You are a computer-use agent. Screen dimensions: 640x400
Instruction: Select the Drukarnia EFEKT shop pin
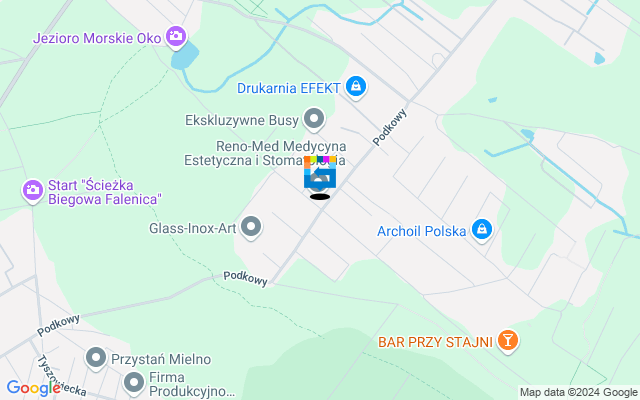click(355, 88)
